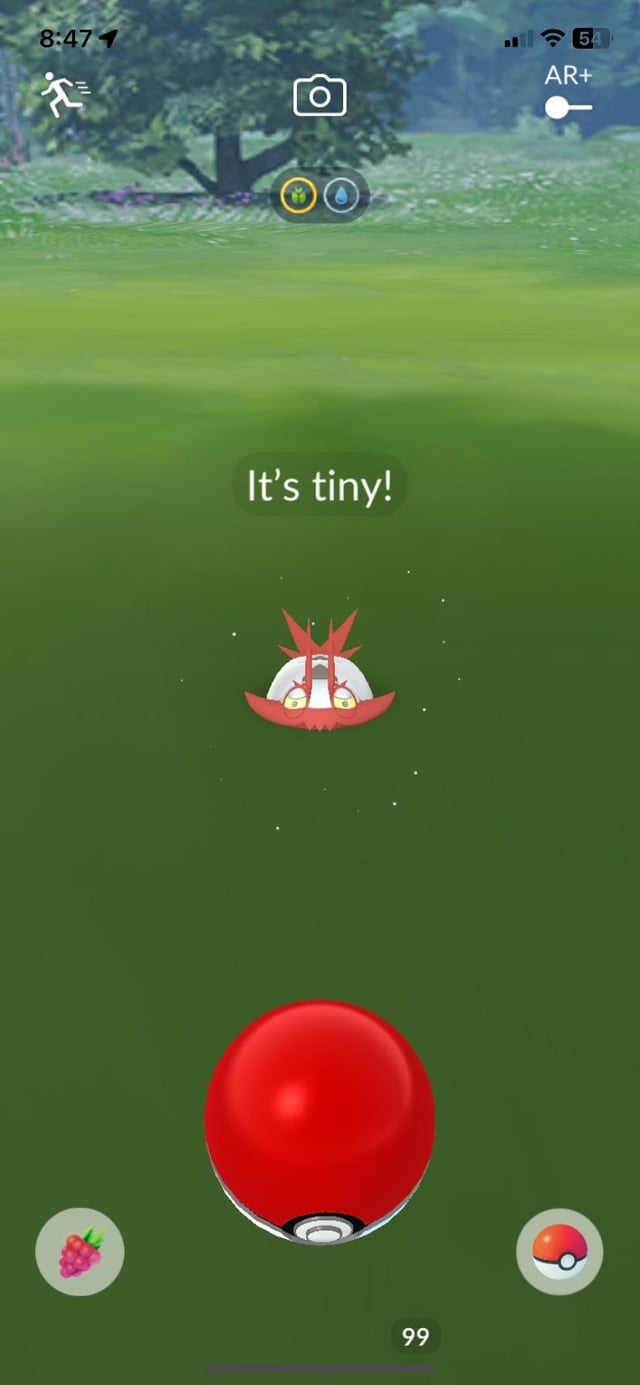
Task: Tap the water type badge
Action: pyautogui.click(x=341, y=196)
